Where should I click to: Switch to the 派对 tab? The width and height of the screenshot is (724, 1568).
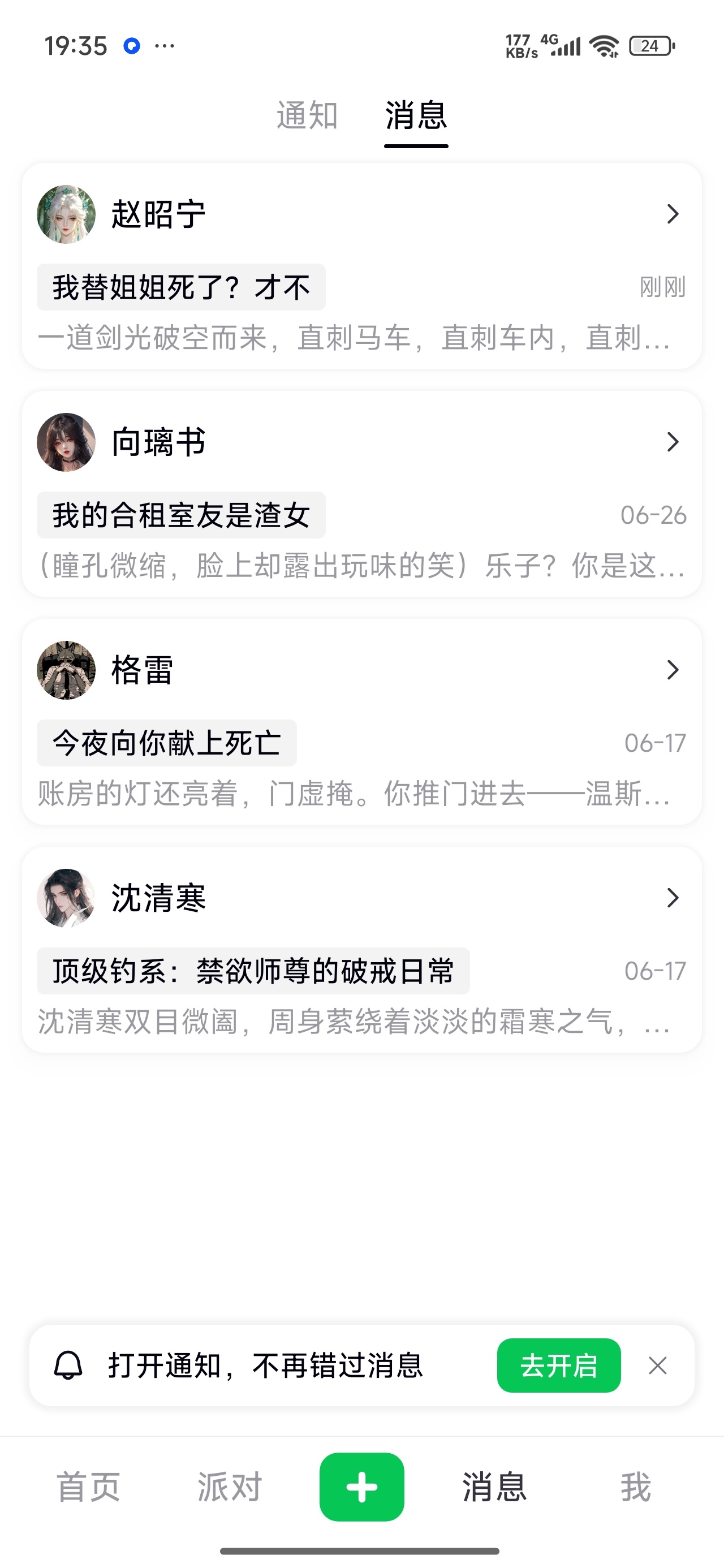click(230, 1487)
